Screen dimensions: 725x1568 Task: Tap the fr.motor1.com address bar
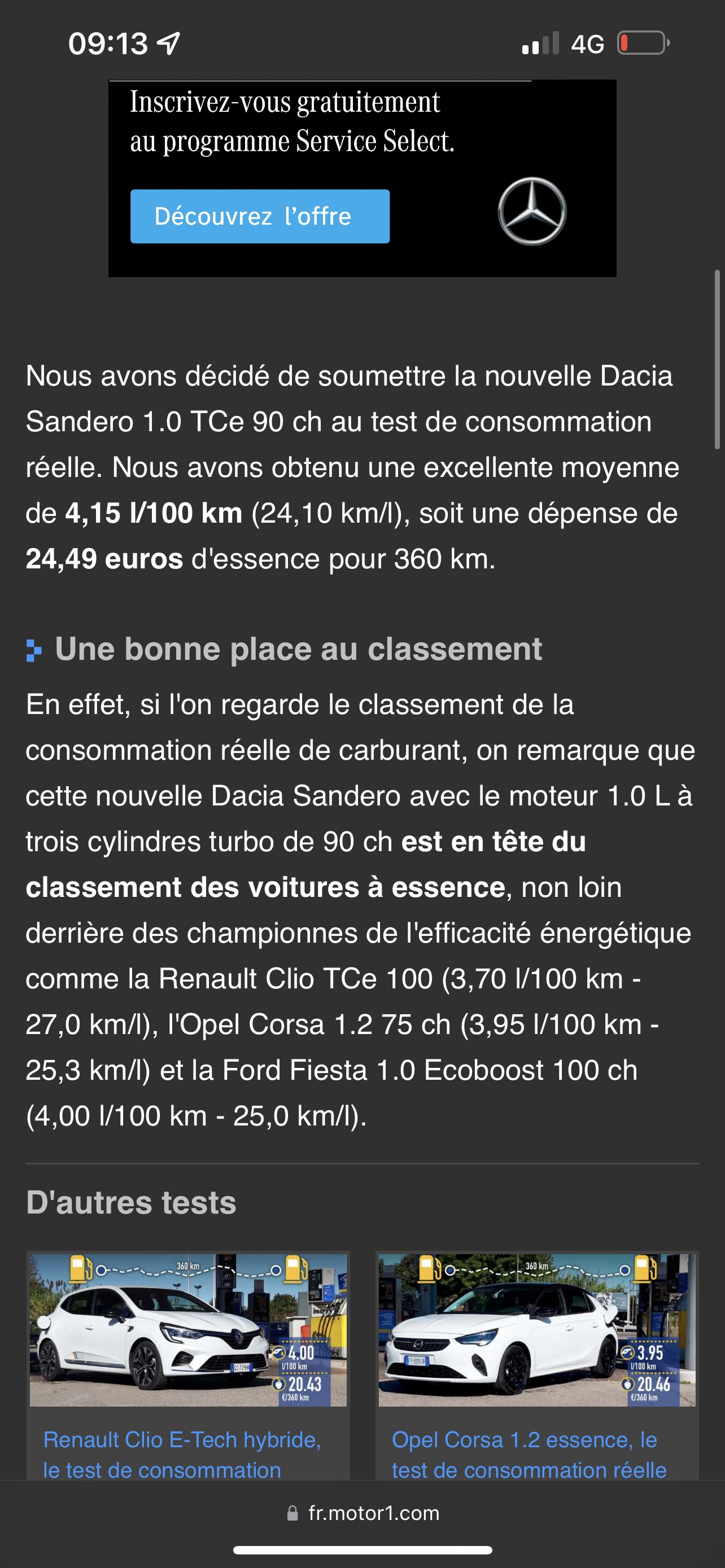pyautogui.click(x=363, y=1513)
